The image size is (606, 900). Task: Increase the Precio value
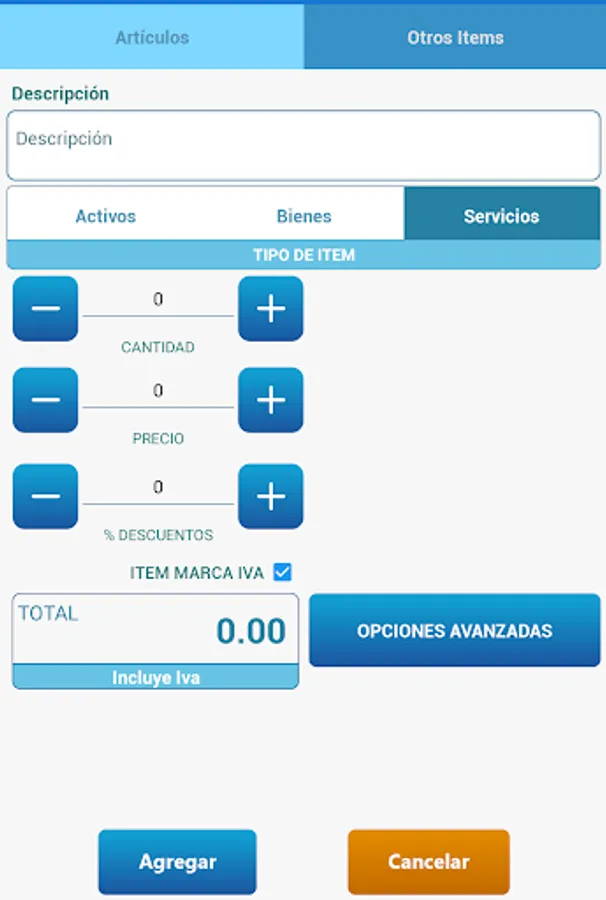click(271, 400)
